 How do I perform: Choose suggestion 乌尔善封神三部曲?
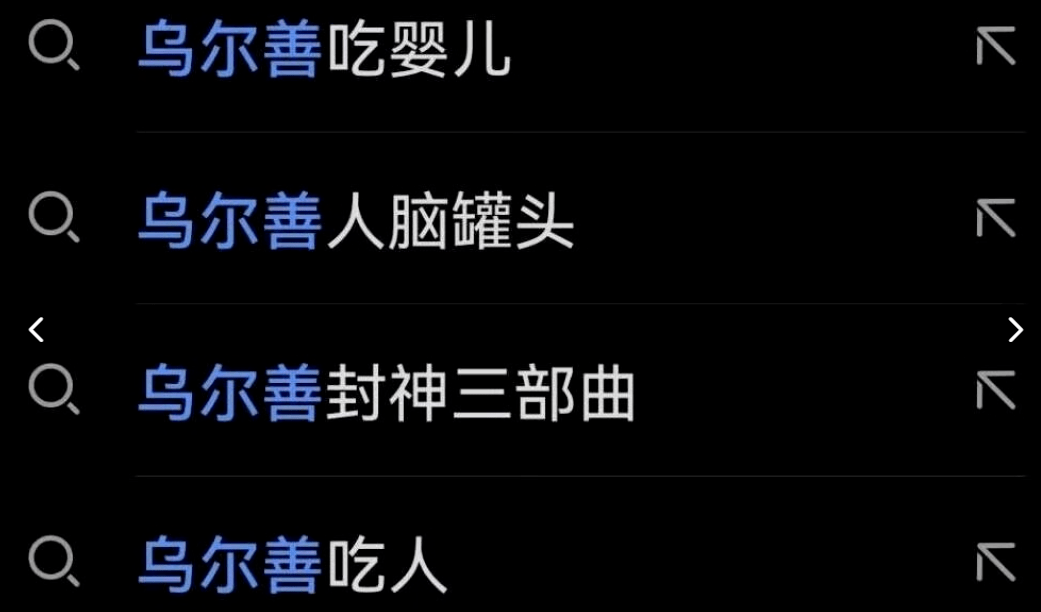386,394
